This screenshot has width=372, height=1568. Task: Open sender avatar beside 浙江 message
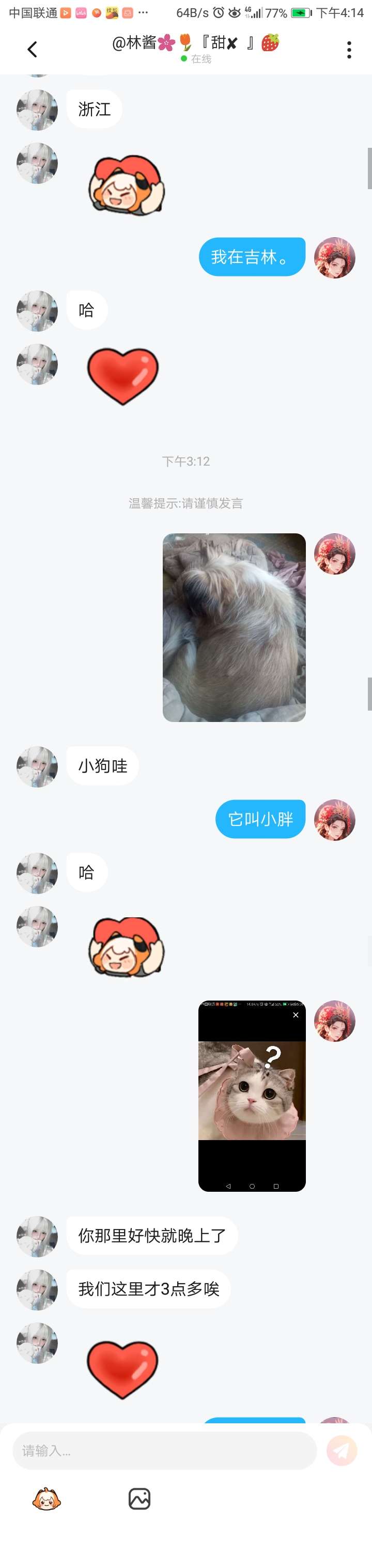[x=37, y=110]
